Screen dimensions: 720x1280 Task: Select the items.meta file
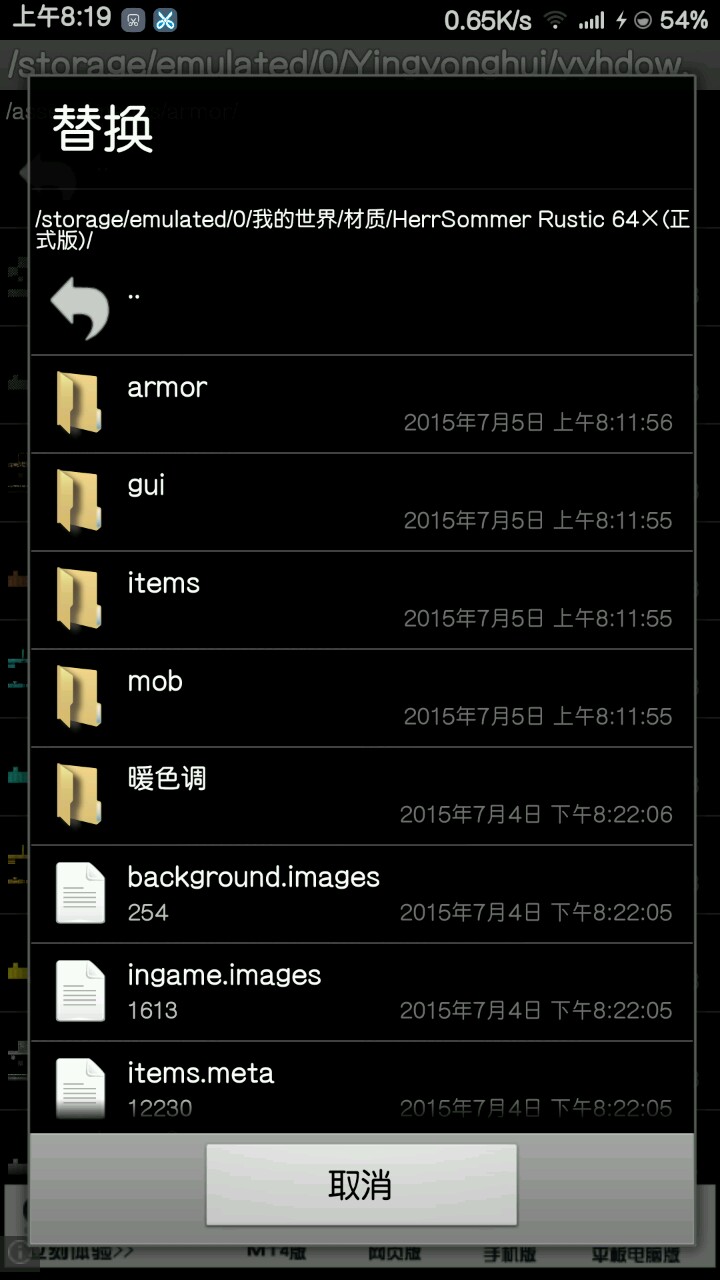360,1088
